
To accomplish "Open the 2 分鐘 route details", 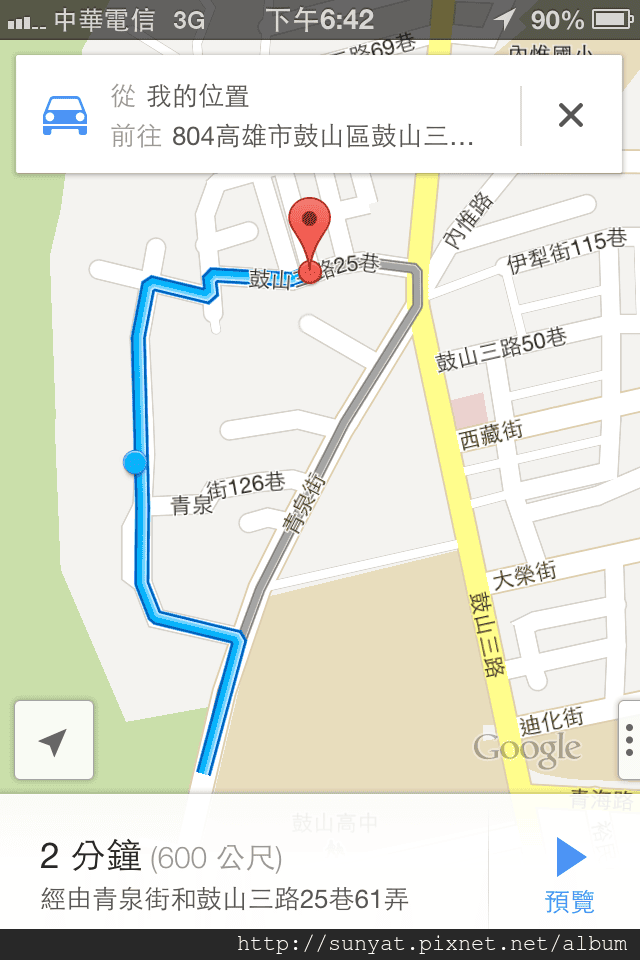I will tap(240, 875).
